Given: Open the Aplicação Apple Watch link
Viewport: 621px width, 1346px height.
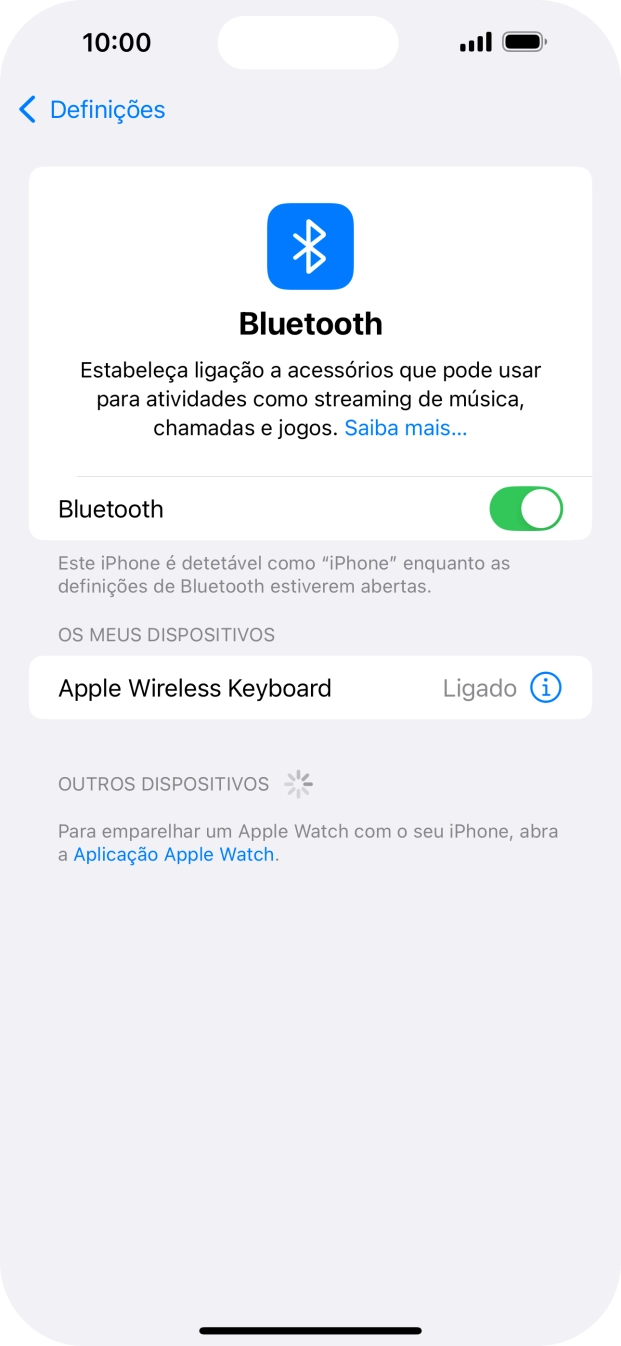Looking at the screenshot, I should coord(174,855).
